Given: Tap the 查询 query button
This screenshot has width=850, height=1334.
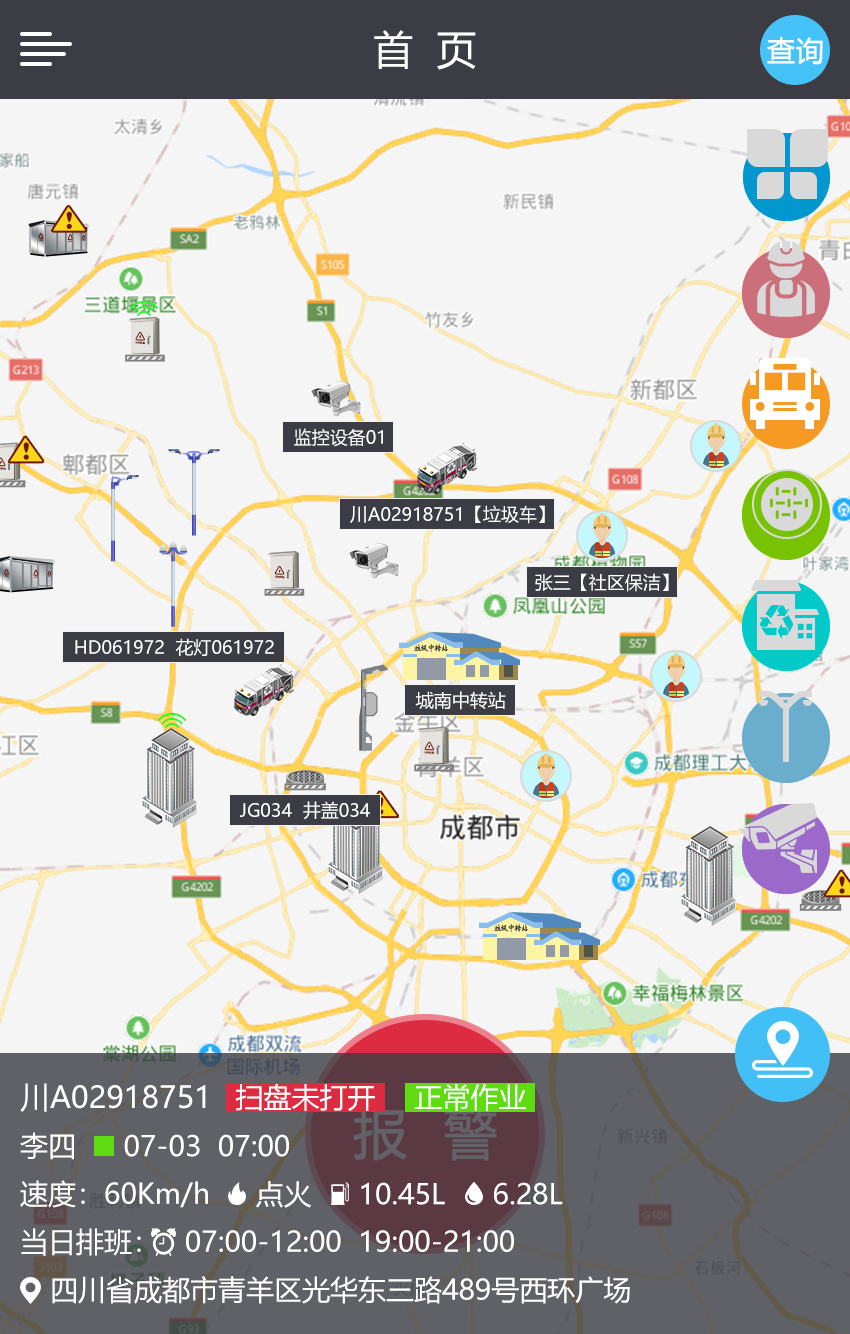Looking at the screenshot, I should (x=795, y=50).
